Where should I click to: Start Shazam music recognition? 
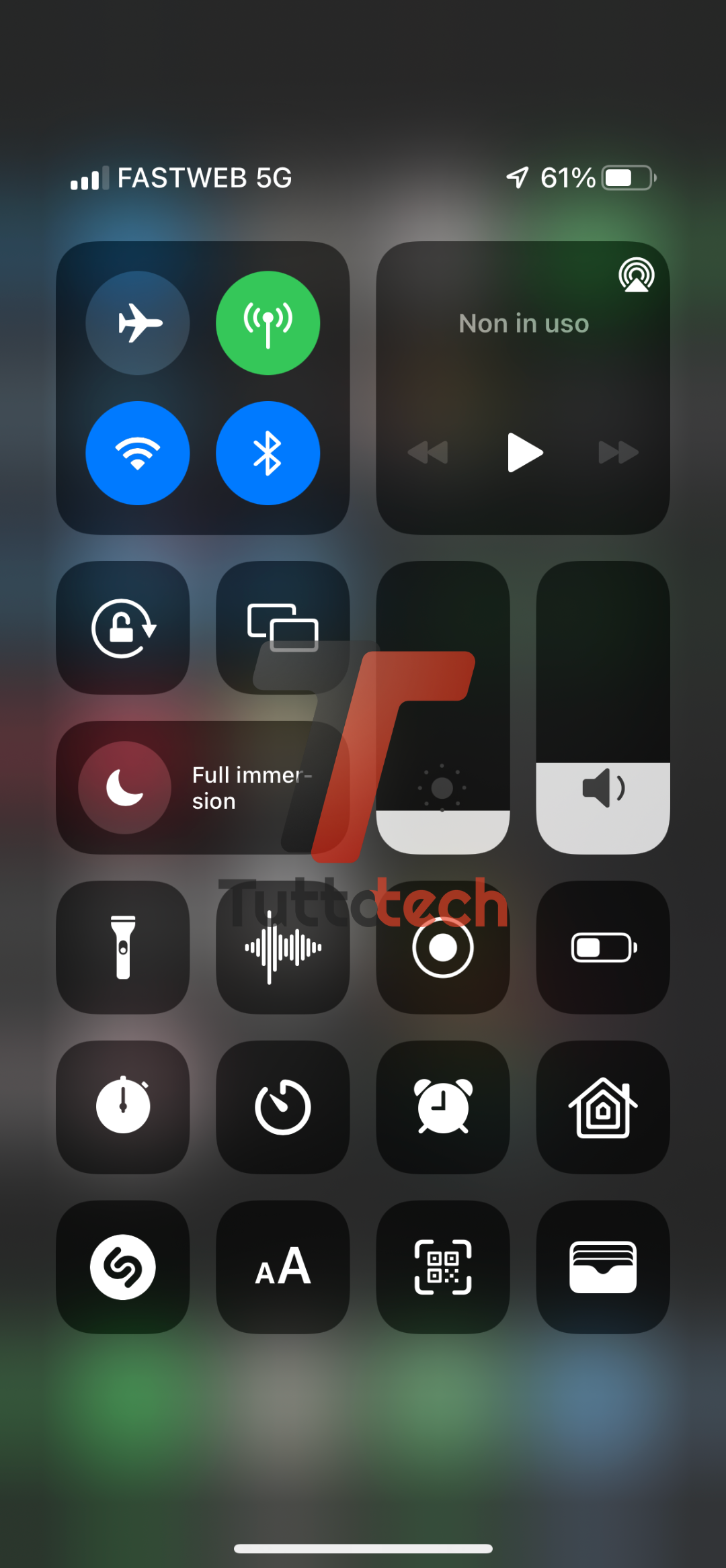123,1267
